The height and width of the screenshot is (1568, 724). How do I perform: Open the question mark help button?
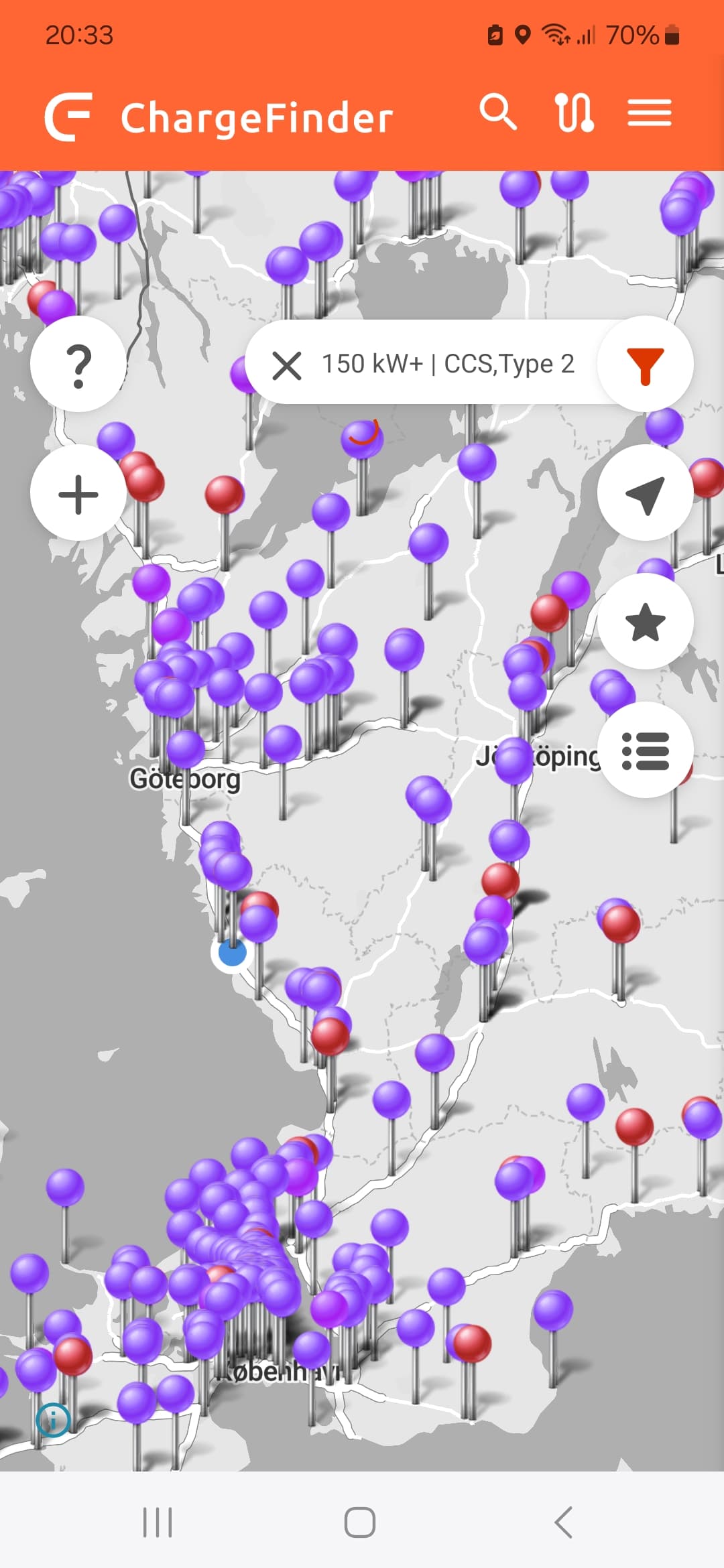(78, 364)
